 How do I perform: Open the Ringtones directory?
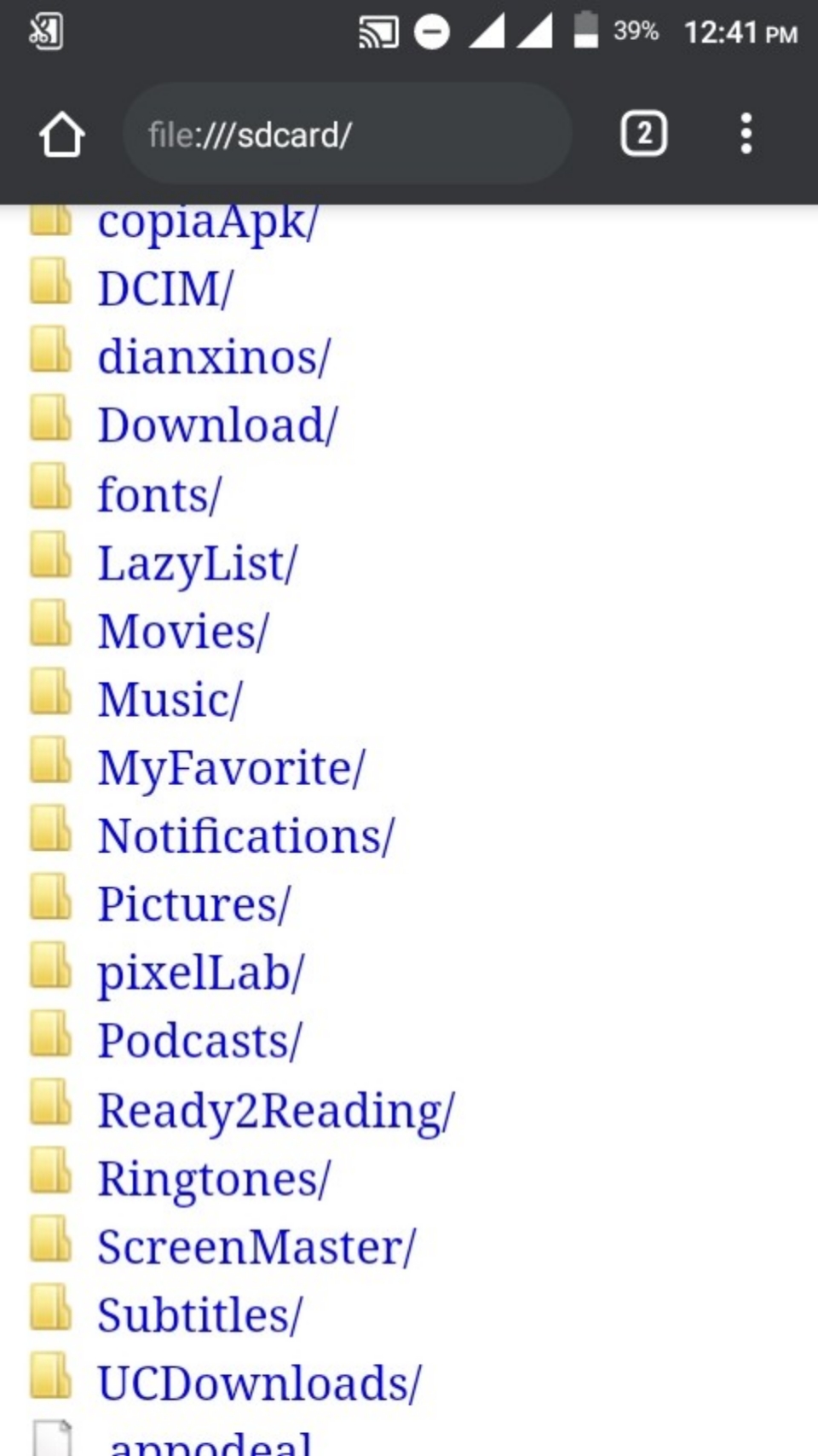pos(213,1179)
